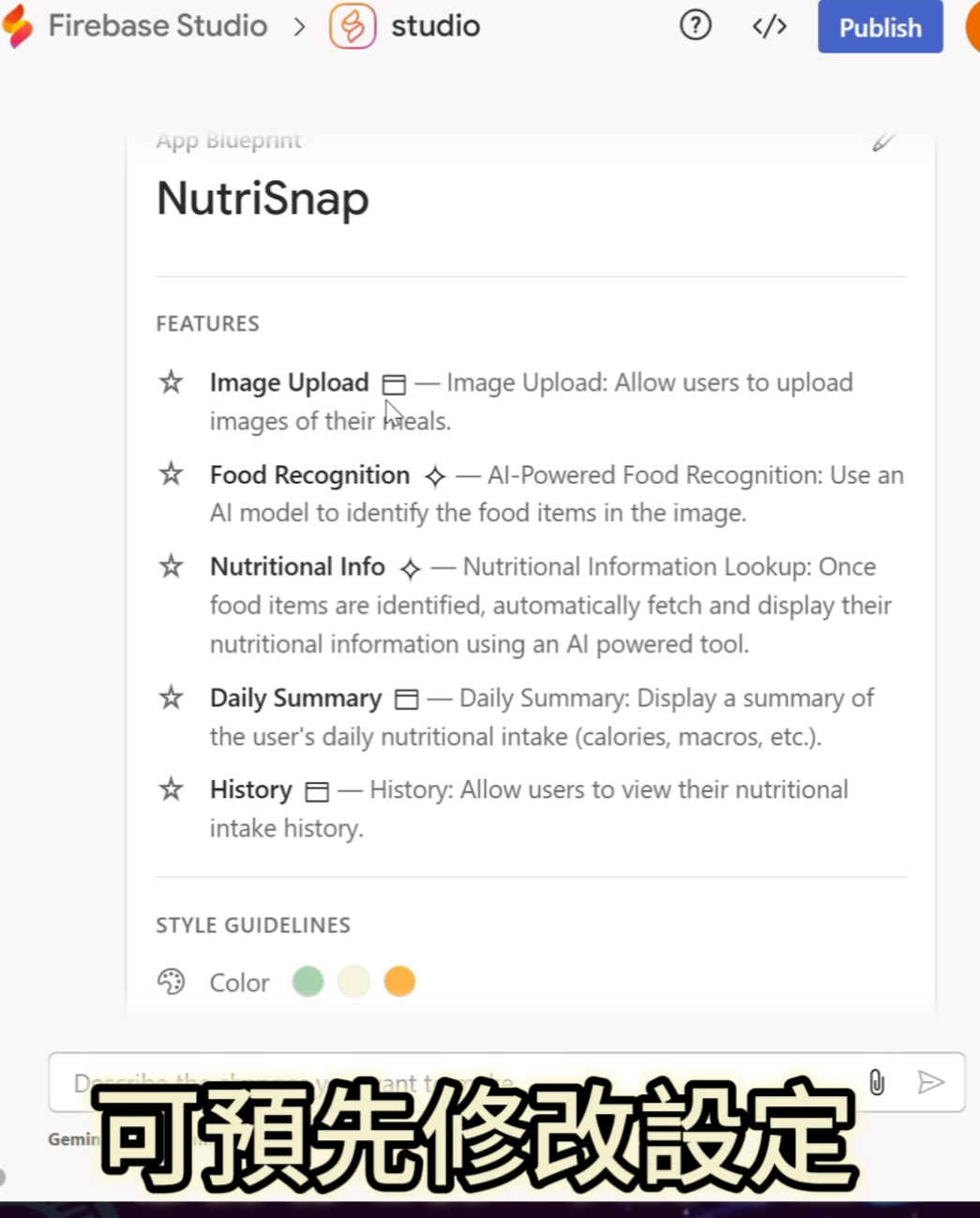Edit the App Blueprint with the pencil icon
980x1218 pixels.
883,142
